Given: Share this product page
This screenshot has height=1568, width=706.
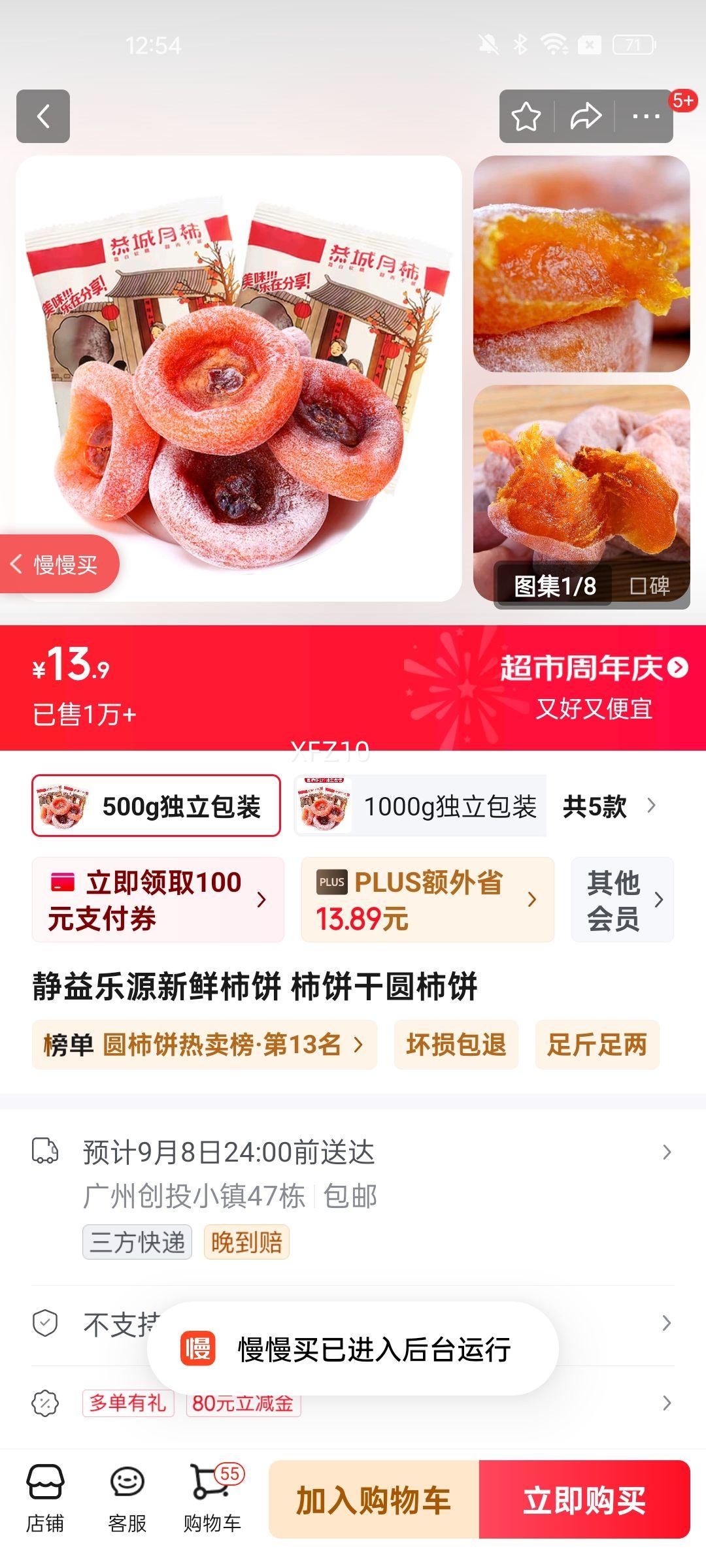Looking at the screenshot, I should (x=585, y=117).
